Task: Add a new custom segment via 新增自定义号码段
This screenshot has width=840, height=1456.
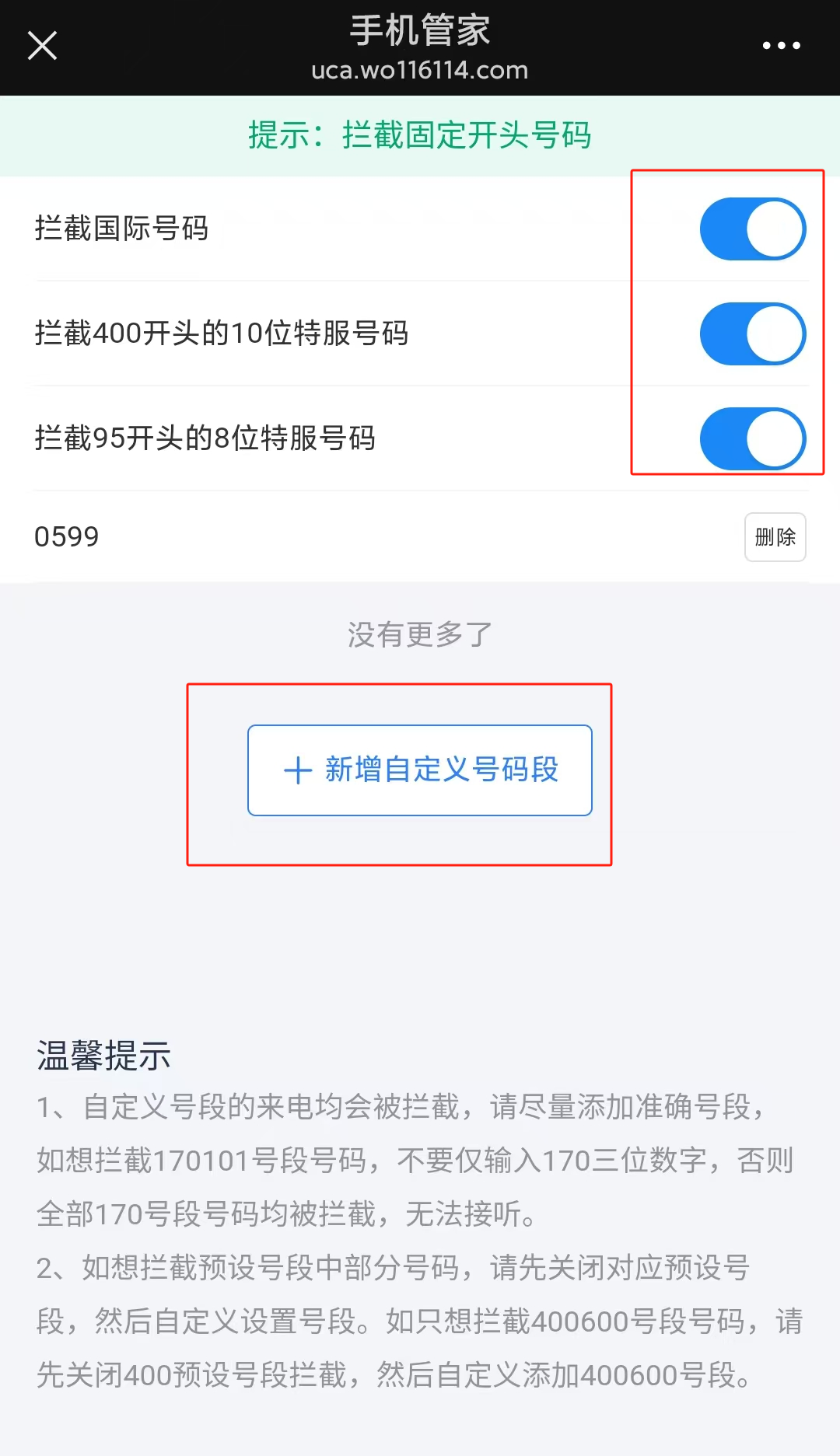Action: (x=420, y=770)
